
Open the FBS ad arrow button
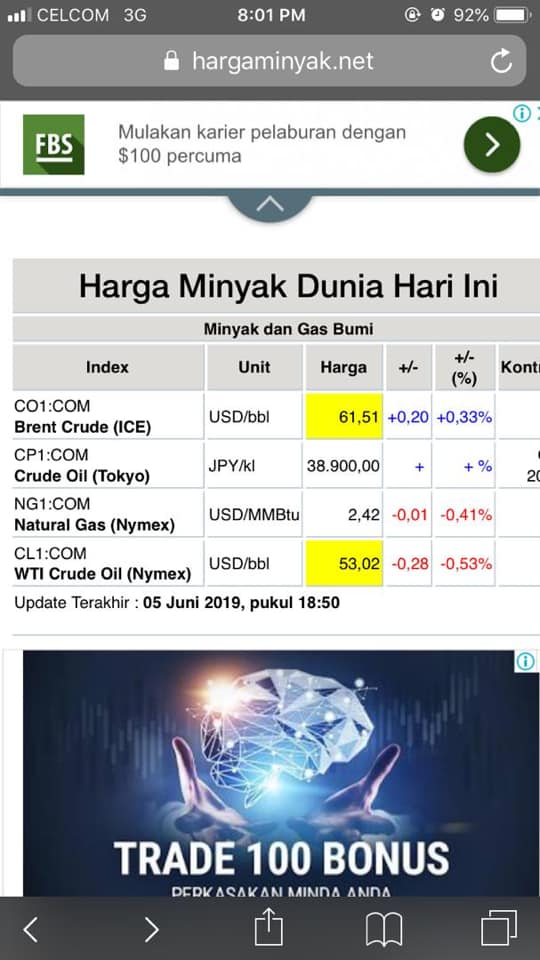(492, 144)
